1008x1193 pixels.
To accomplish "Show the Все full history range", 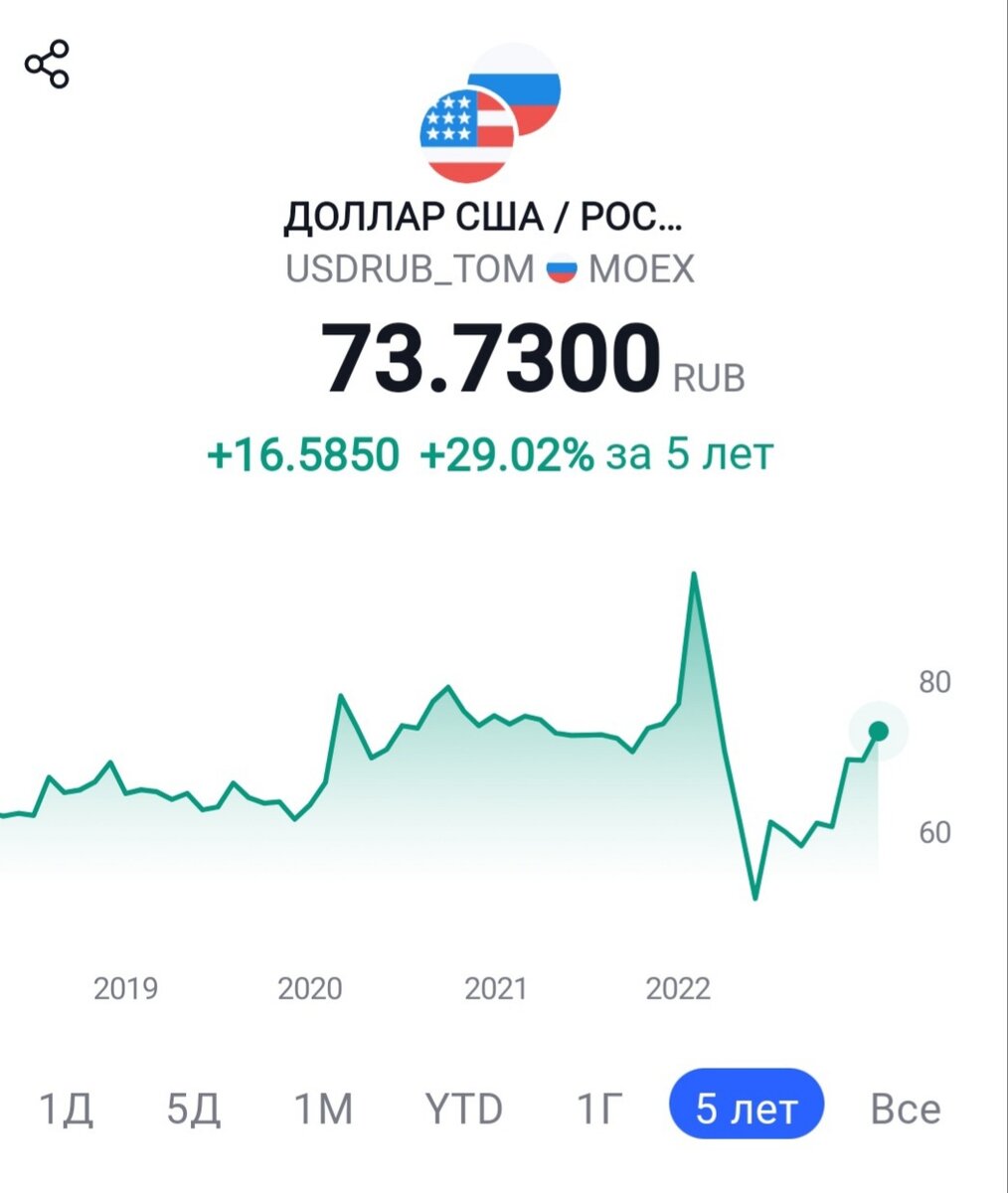I will pyautogui.click(x=905, y=1108).
